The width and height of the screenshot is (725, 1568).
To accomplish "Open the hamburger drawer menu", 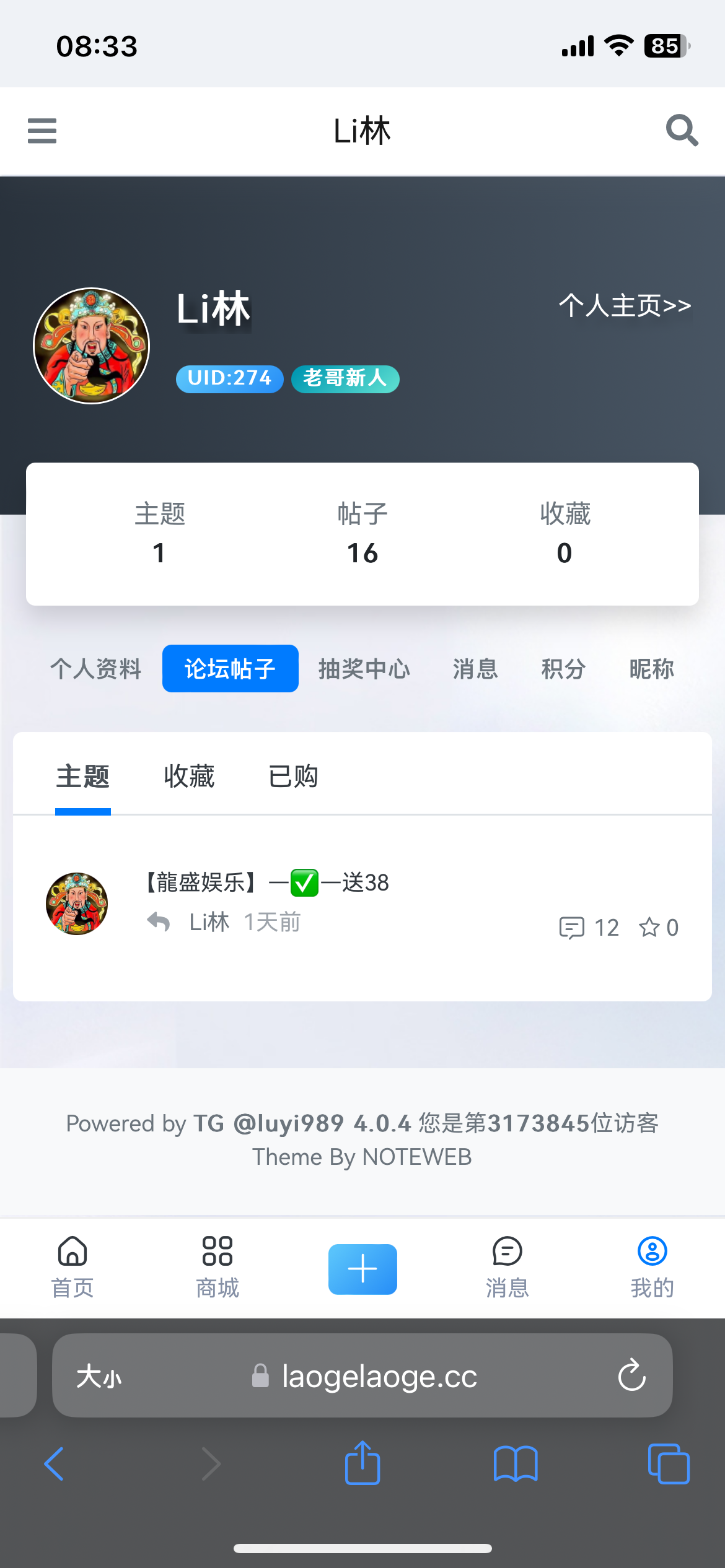I will [42, 131].
